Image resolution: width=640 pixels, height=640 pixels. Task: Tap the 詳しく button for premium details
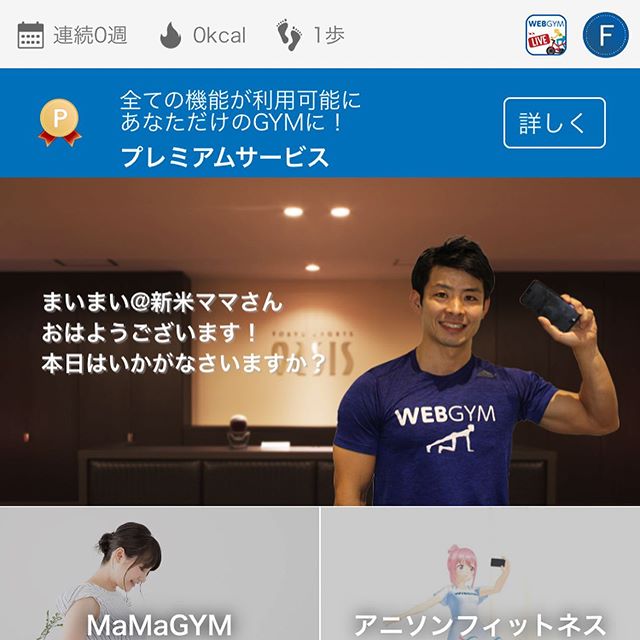pos(554,123)
